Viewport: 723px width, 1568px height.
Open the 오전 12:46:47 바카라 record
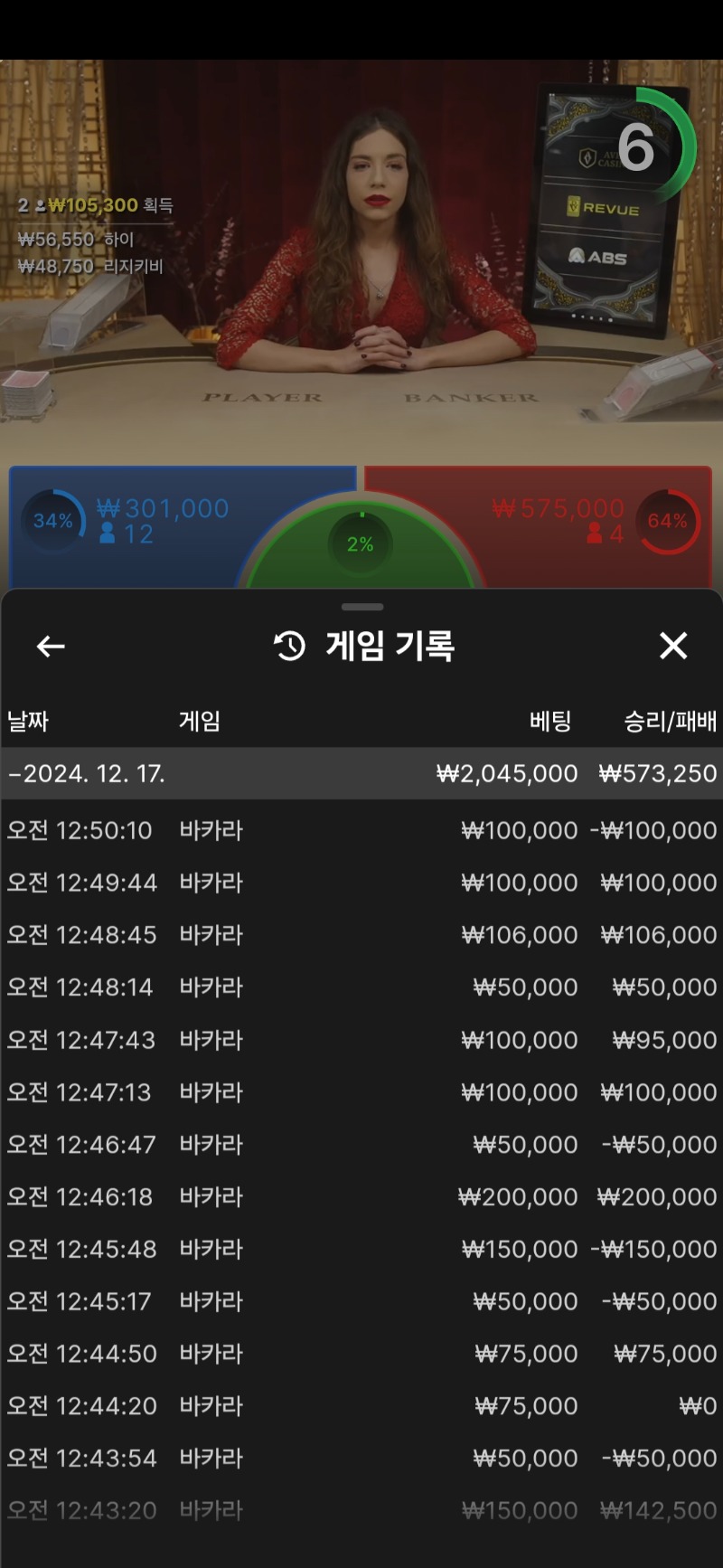[361, 1145]
